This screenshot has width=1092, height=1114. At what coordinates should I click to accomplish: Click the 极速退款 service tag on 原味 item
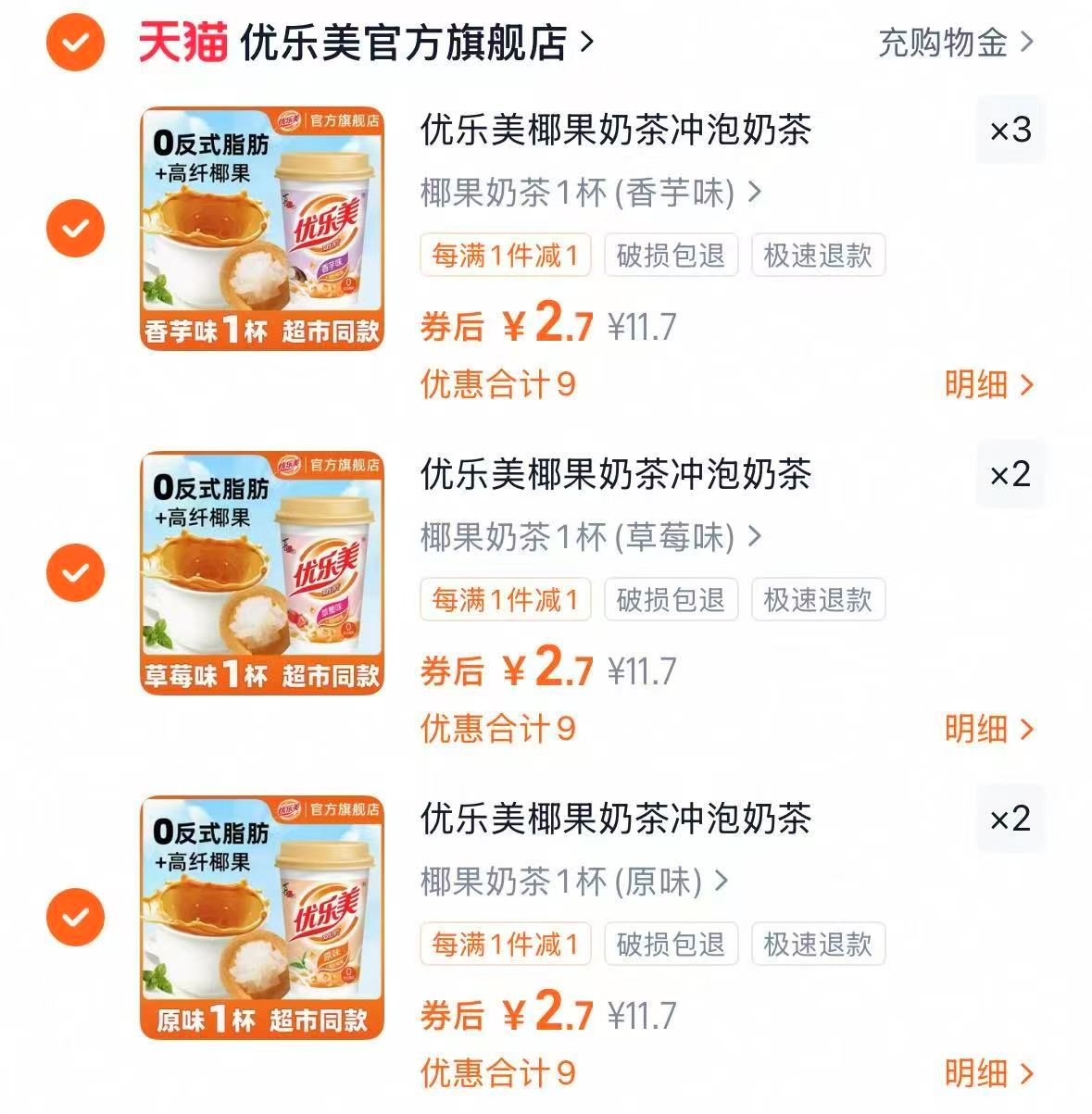(x=819, y=945)
